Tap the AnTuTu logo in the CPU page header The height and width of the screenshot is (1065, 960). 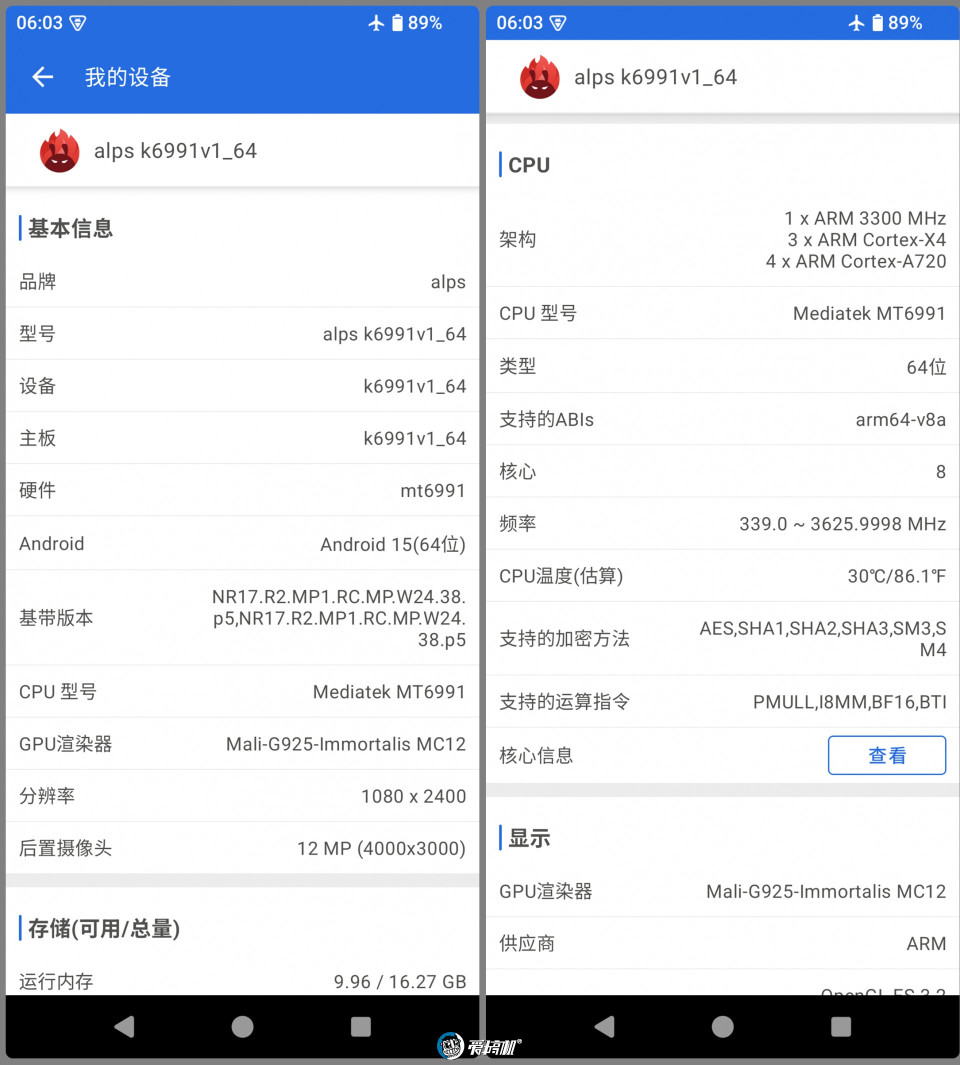(x=540, y=77)
